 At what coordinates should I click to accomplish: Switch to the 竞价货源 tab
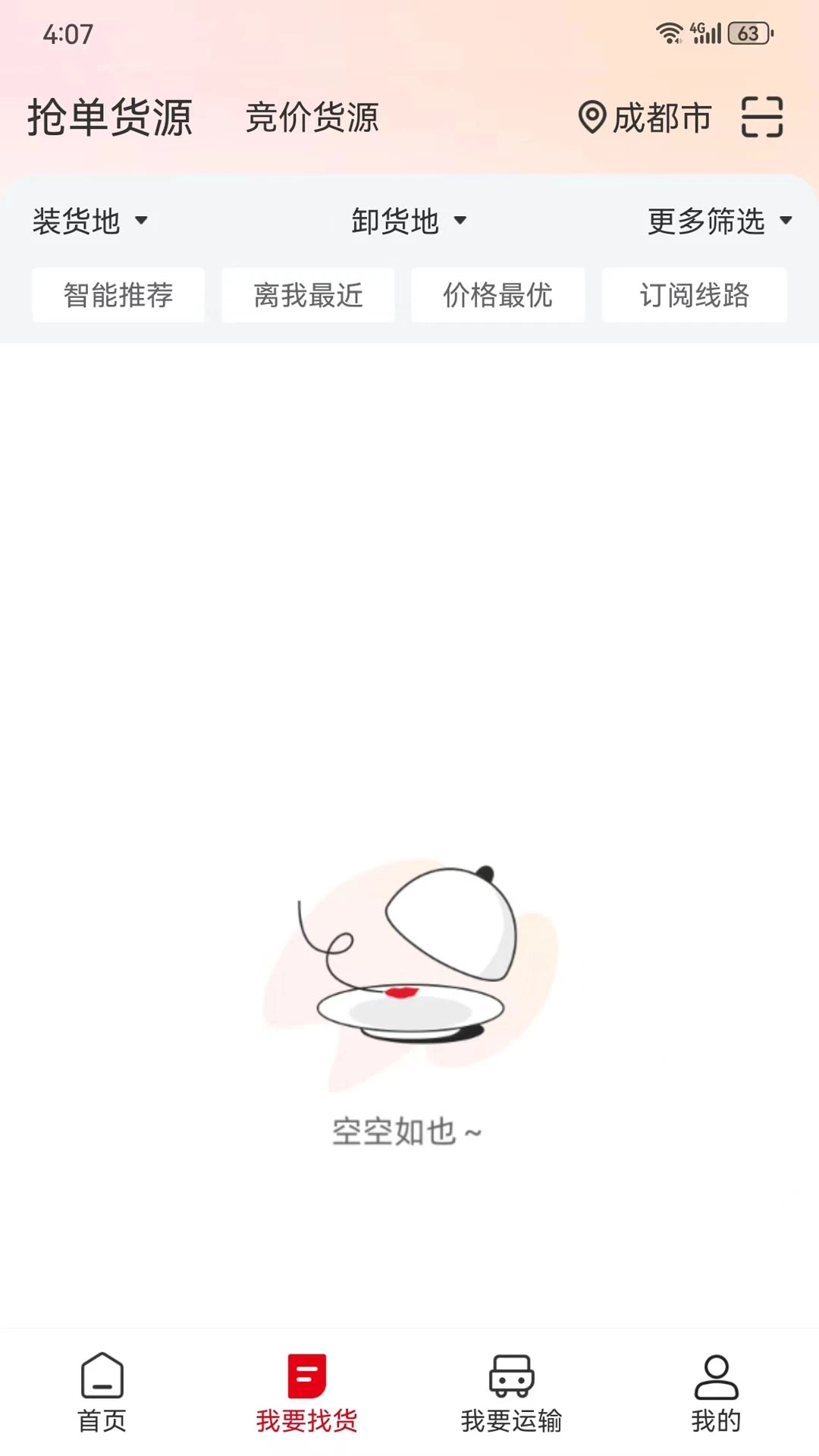click(x=312, y=118)
